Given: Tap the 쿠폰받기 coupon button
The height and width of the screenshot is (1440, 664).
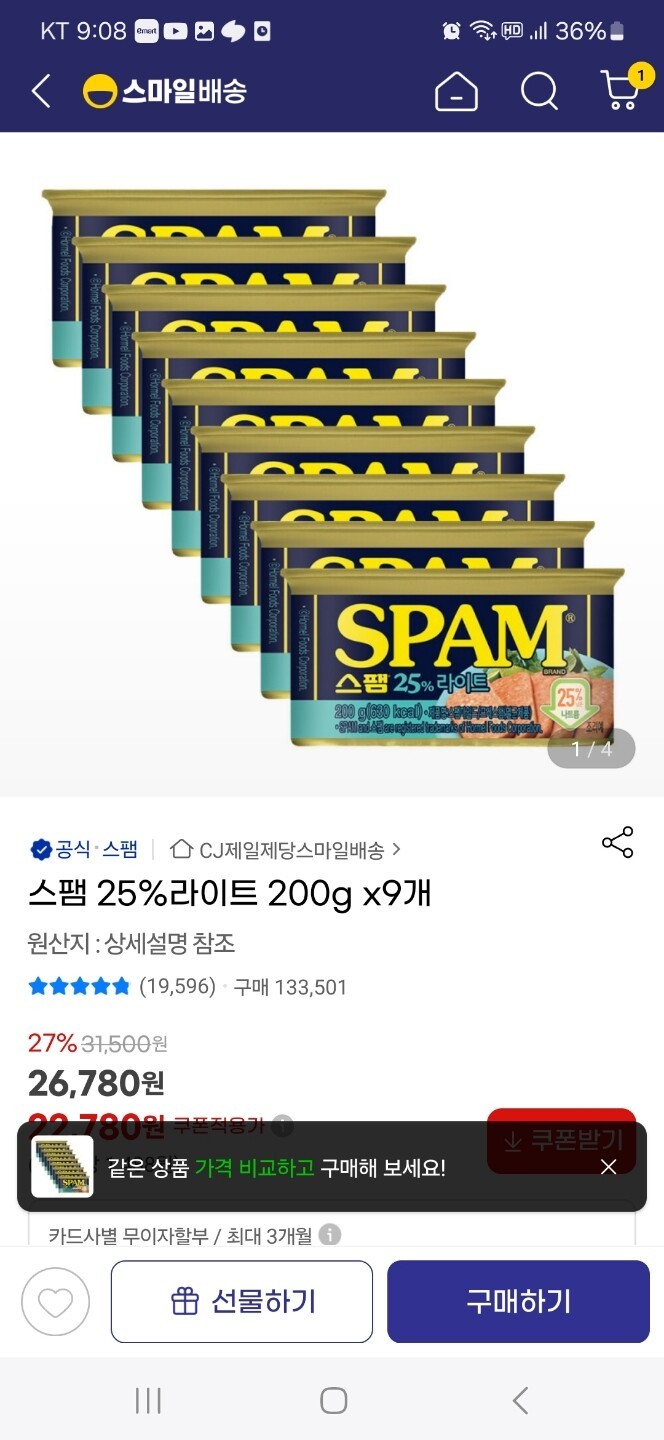Looking at the screenshot, I should [x=562, y=1139].
